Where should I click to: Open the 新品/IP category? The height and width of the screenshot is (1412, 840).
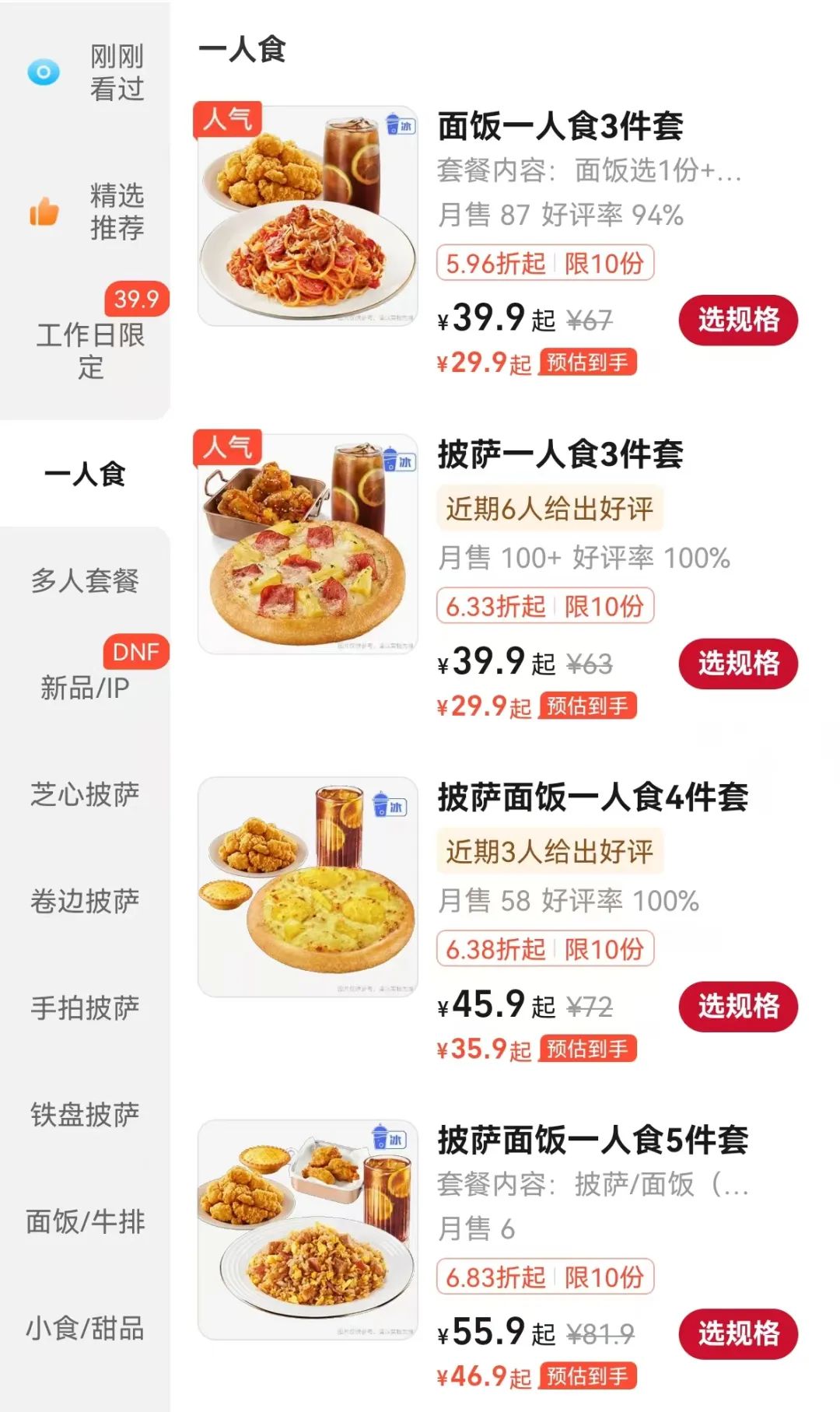(x=85, y=688)
